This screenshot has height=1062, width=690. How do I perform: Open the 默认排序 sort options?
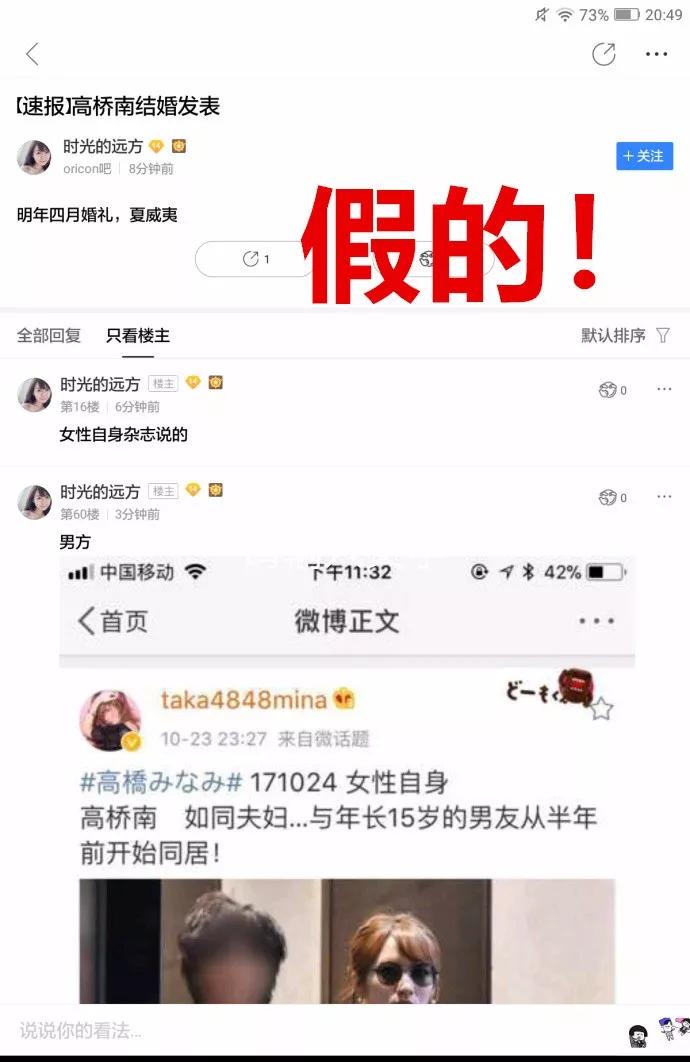pos(625,336)
